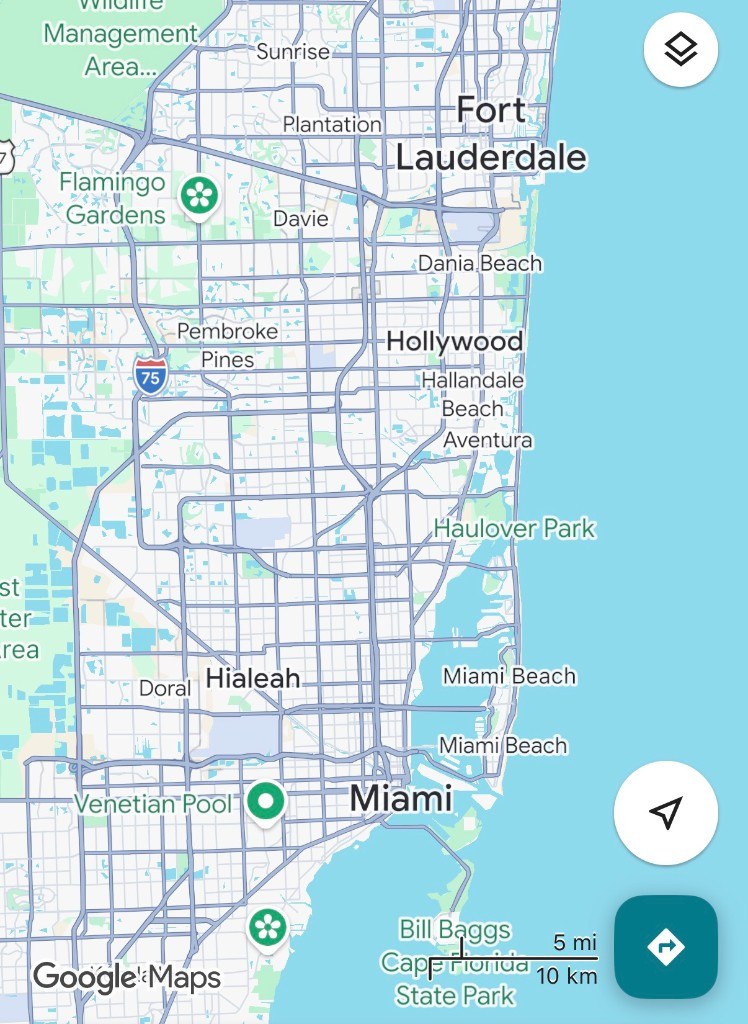
Task: Tap the my-location compass arrow
Action: [x=665, y=813]
